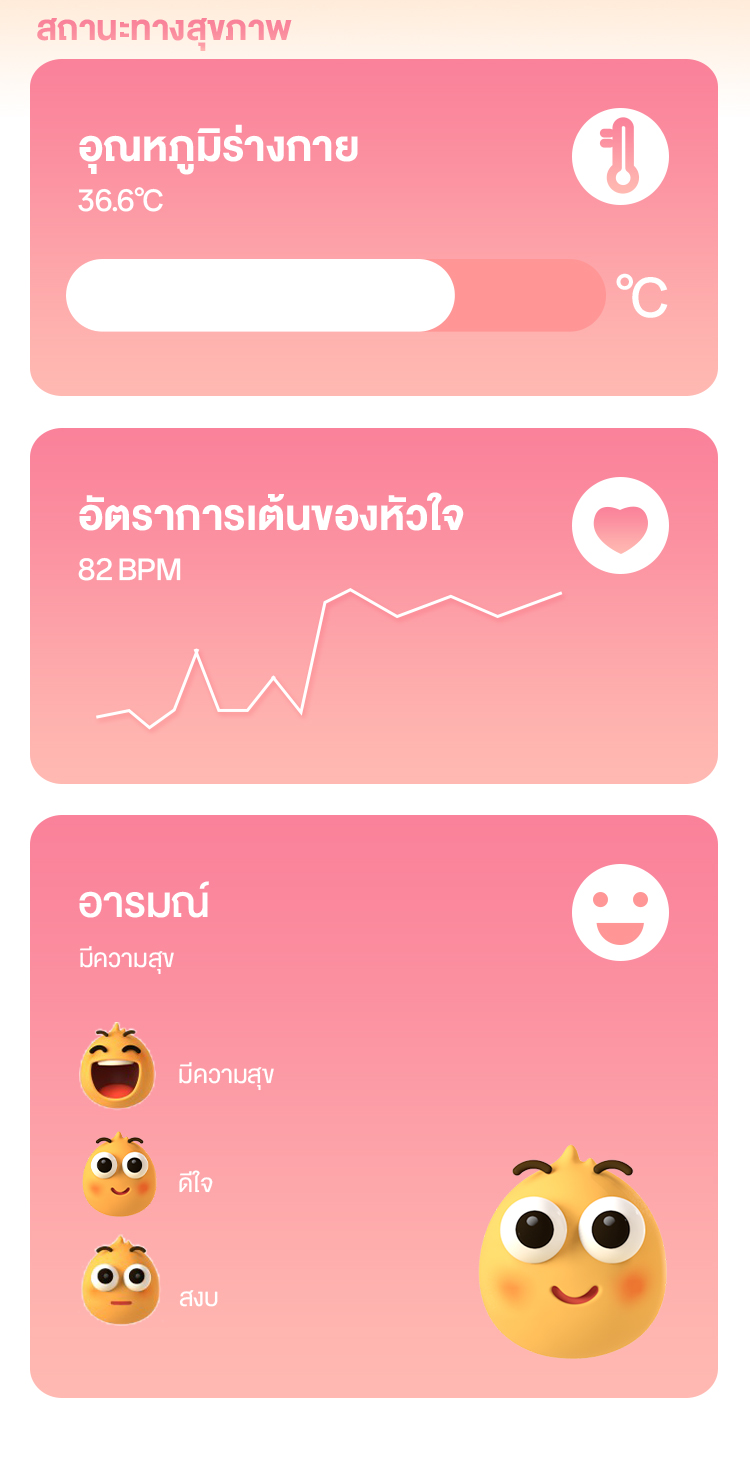This screenshot has height=1476, width=750.
Task: Choose the ดีใจ mood option
Action: point(119,1175)
